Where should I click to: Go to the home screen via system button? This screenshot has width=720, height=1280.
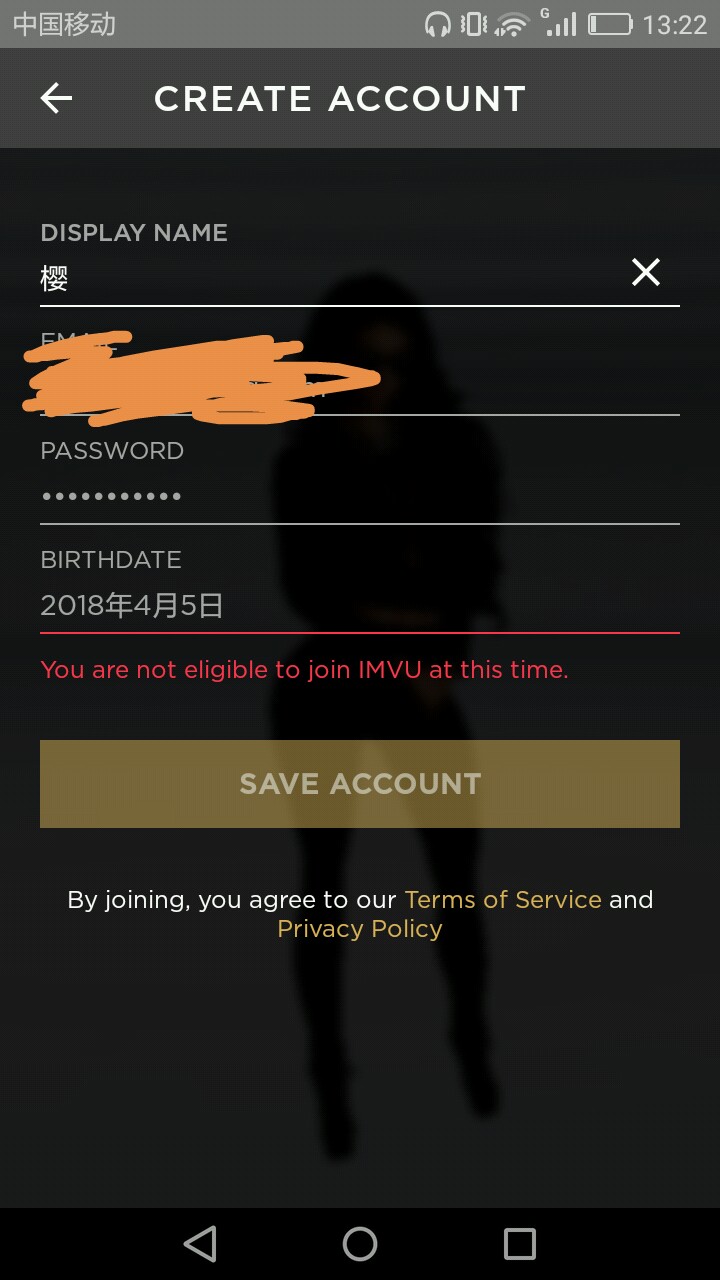pos(360,1243)
